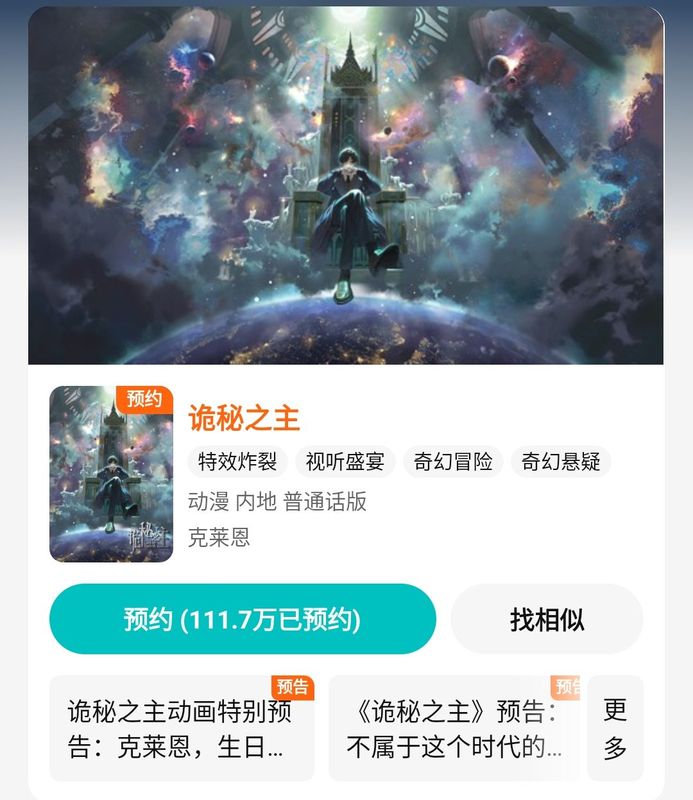Viewport: 693px width, 800px height.
Task: Play the 诡秘之主动画特别预告 trailer card
Action: (181, 728)
